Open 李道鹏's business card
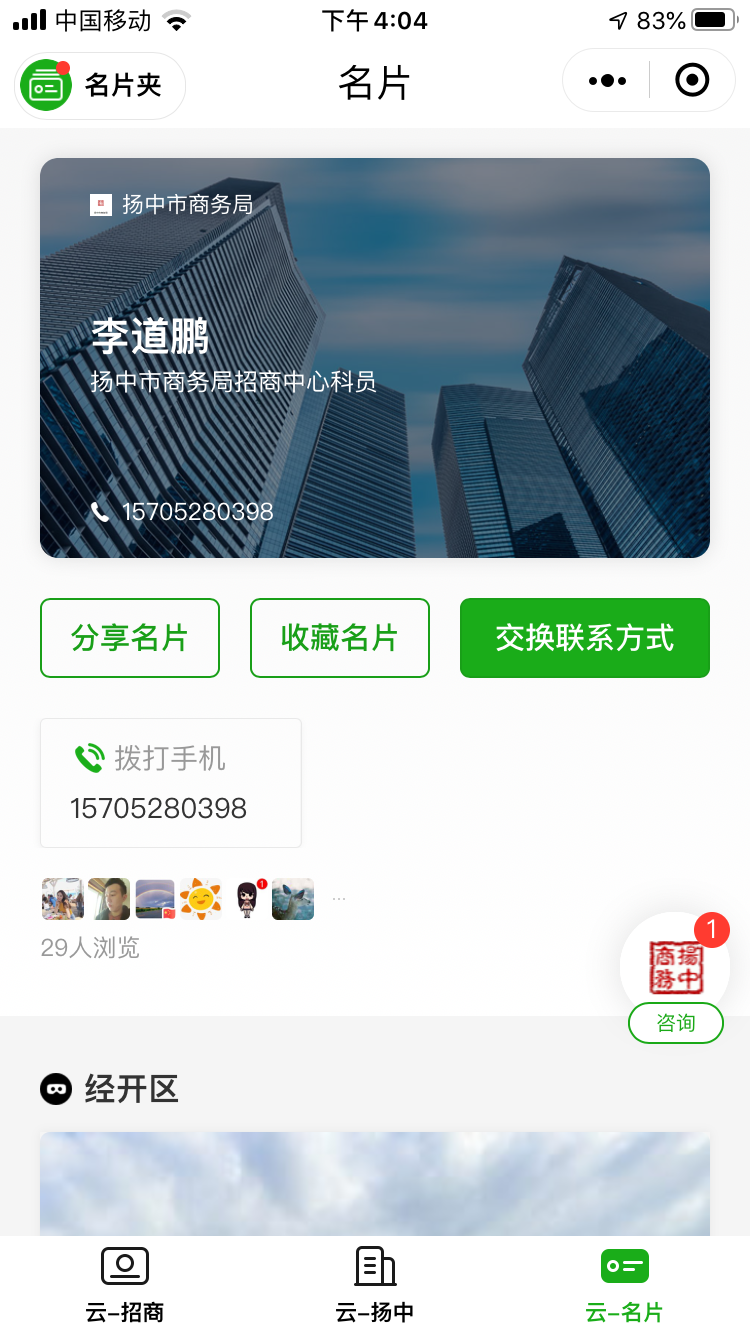Image resolution: width=750 pixels, height=1334 pixels. point(375,357)
